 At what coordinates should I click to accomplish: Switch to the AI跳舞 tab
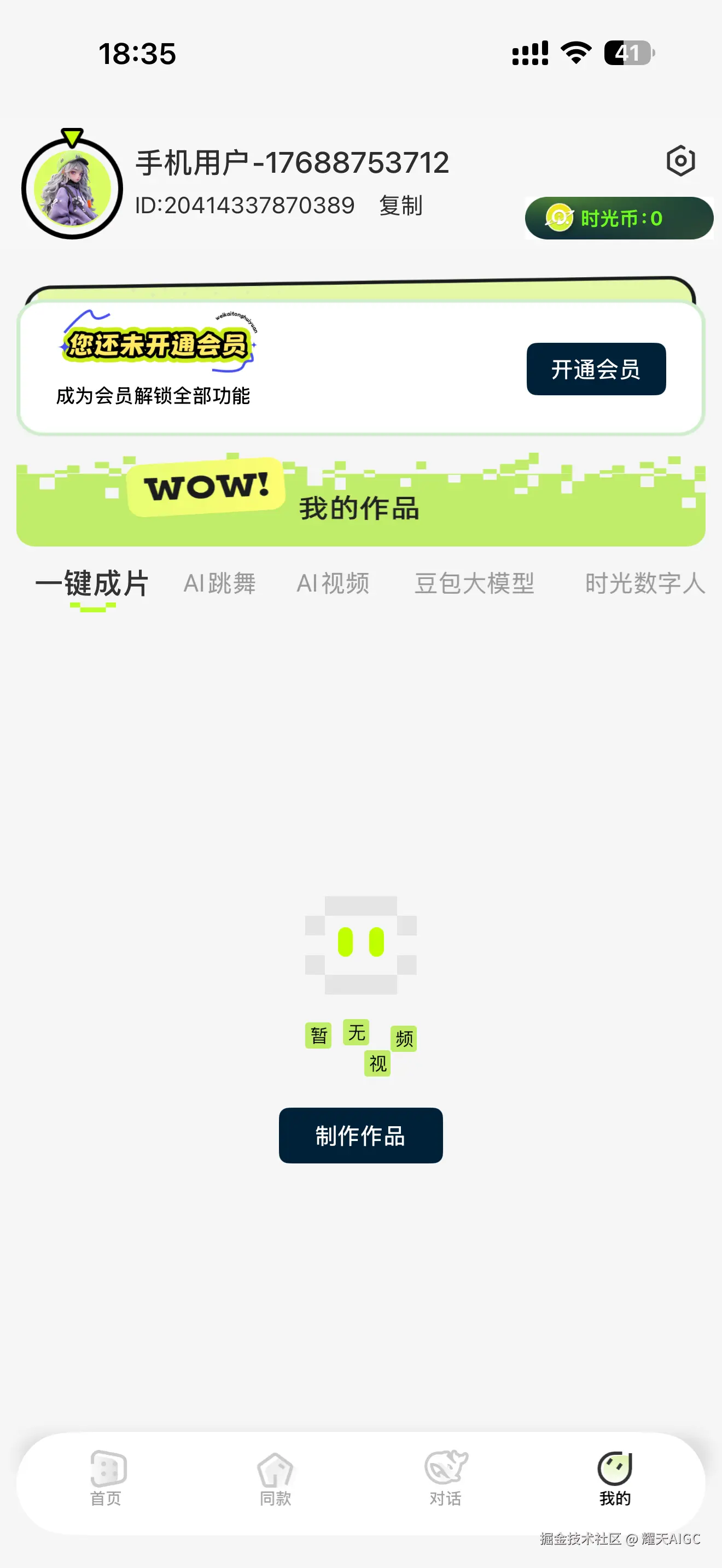pyautogui.click(x=220, y=583)
